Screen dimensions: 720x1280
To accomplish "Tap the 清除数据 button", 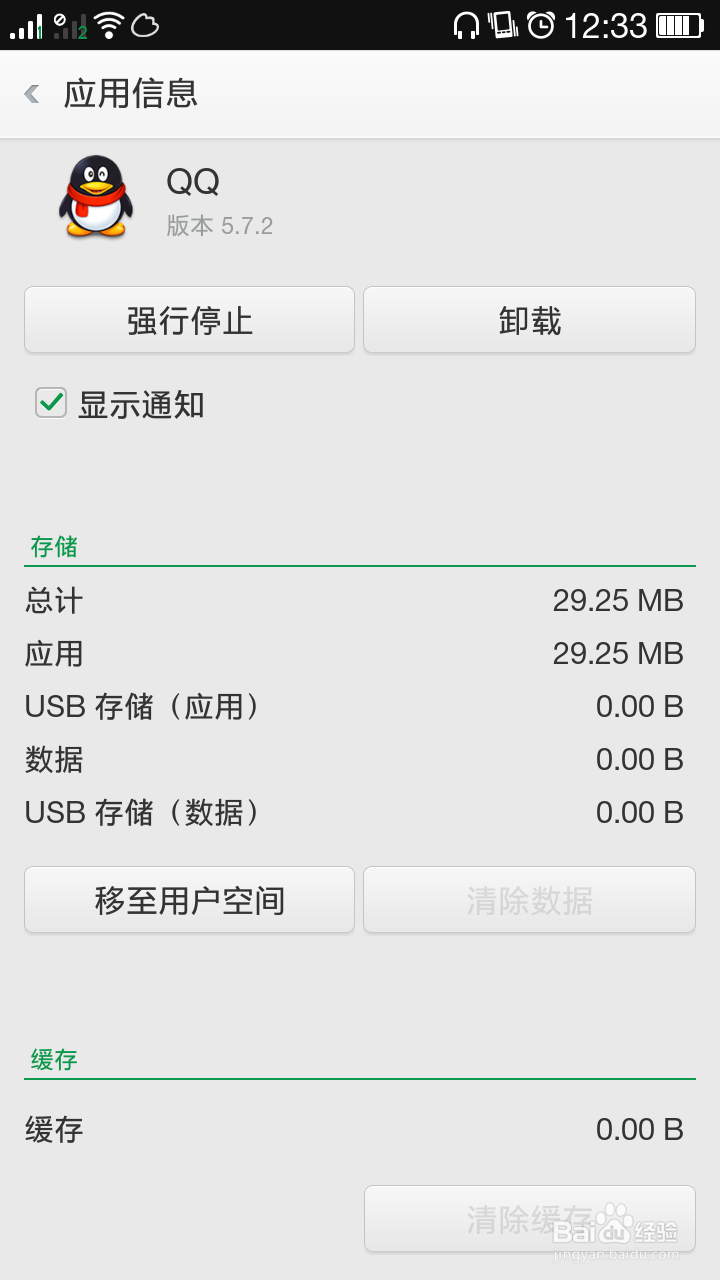I will 529,900.
